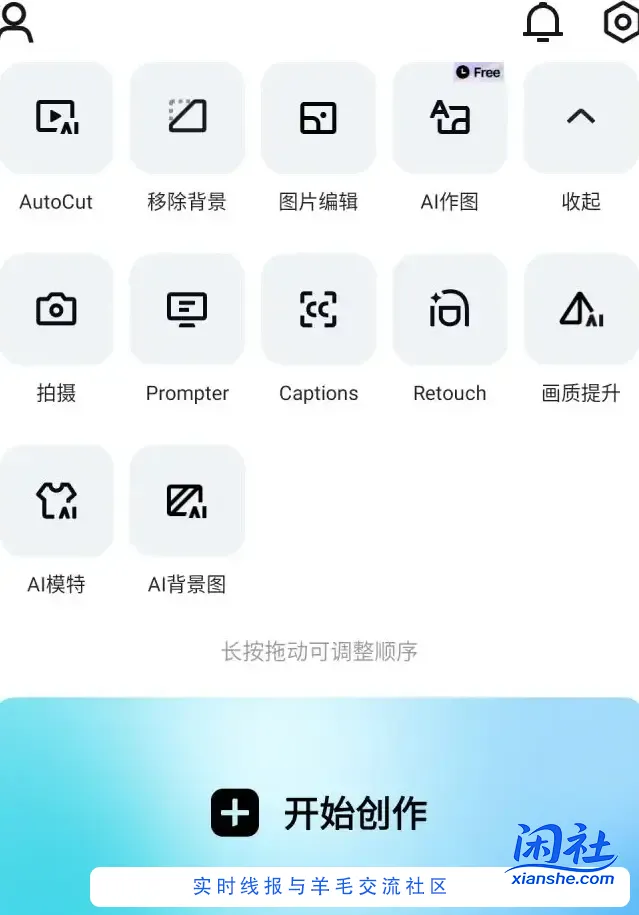Image resolution: width=639 pixels, height=915 pixels.
Task: Try the AI模特 tool
Action: tap(56, 501)
